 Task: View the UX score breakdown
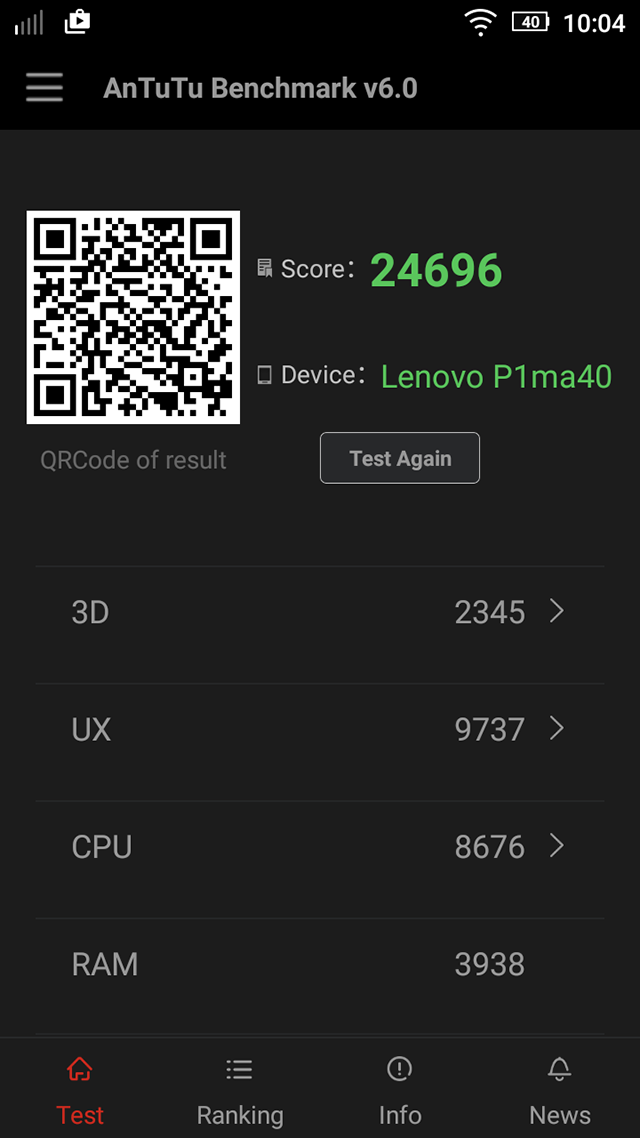320,729
